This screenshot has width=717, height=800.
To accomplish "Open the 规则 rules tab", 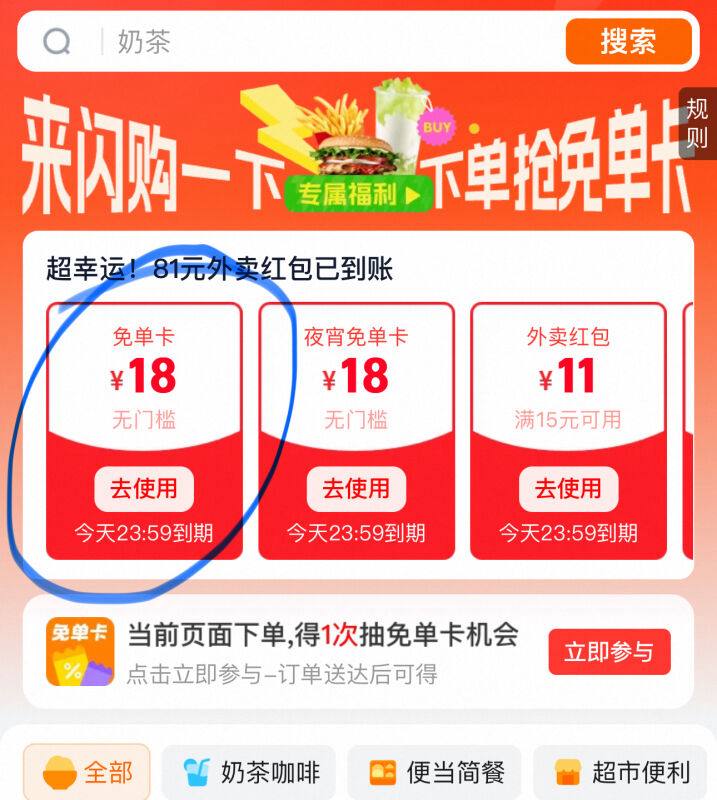I will [x=697, y=123].
